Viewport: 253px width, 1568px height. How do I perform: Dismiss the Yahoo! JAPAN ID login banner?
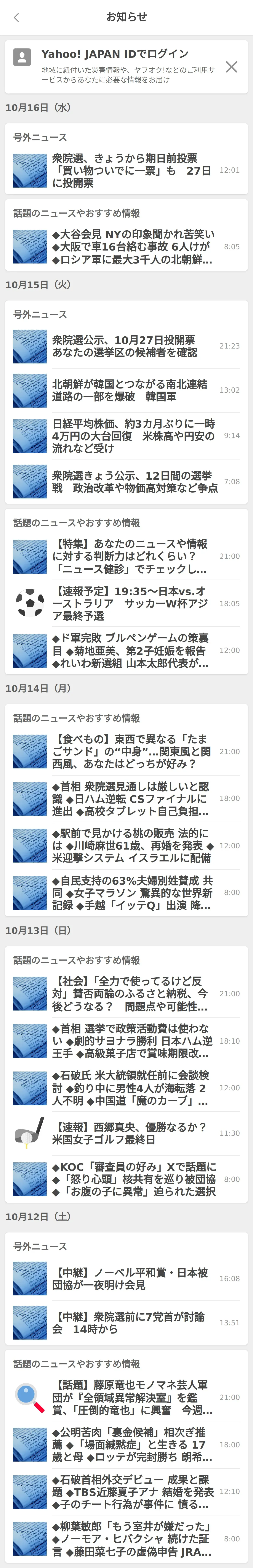point(231,67)
